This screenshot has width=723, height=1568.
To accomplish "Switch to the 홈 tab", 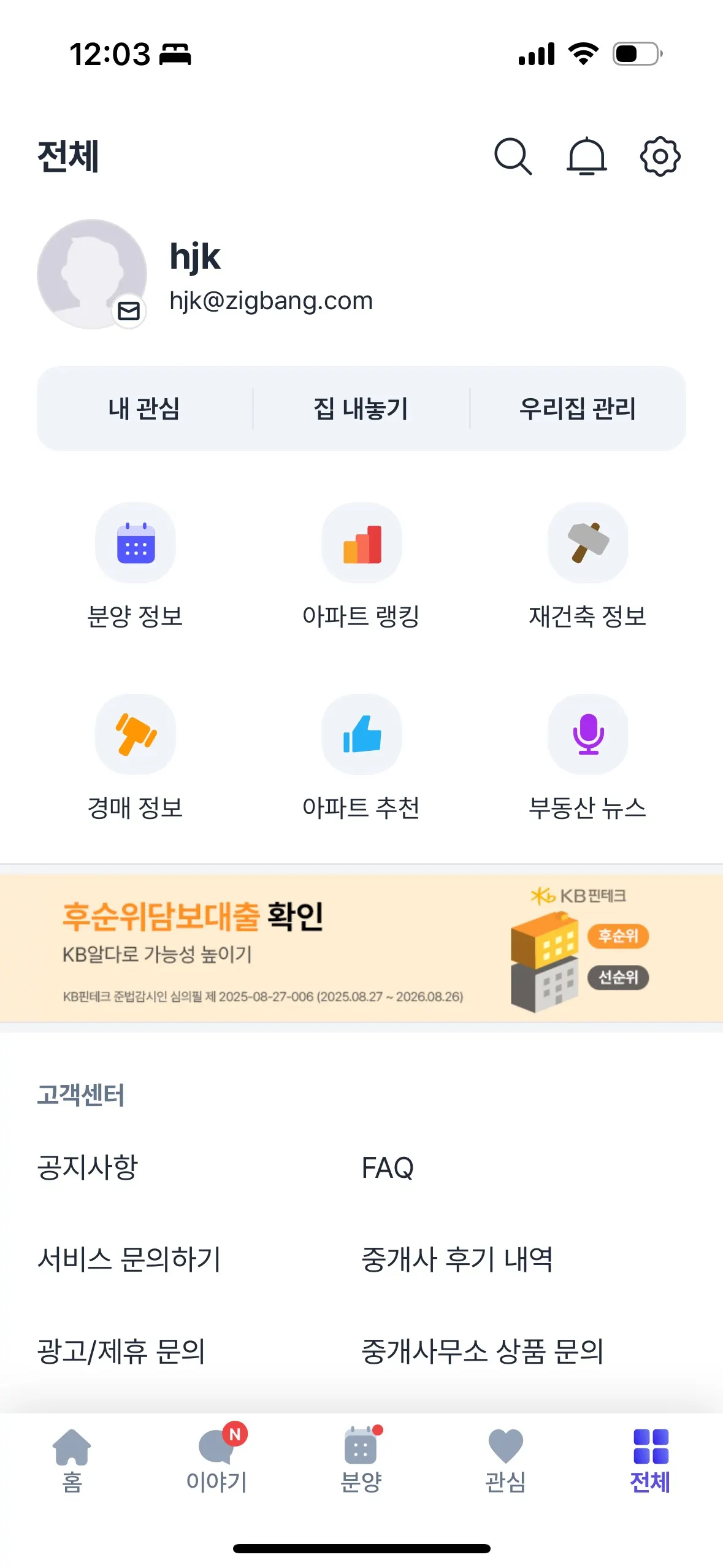I will [72, 1461].
